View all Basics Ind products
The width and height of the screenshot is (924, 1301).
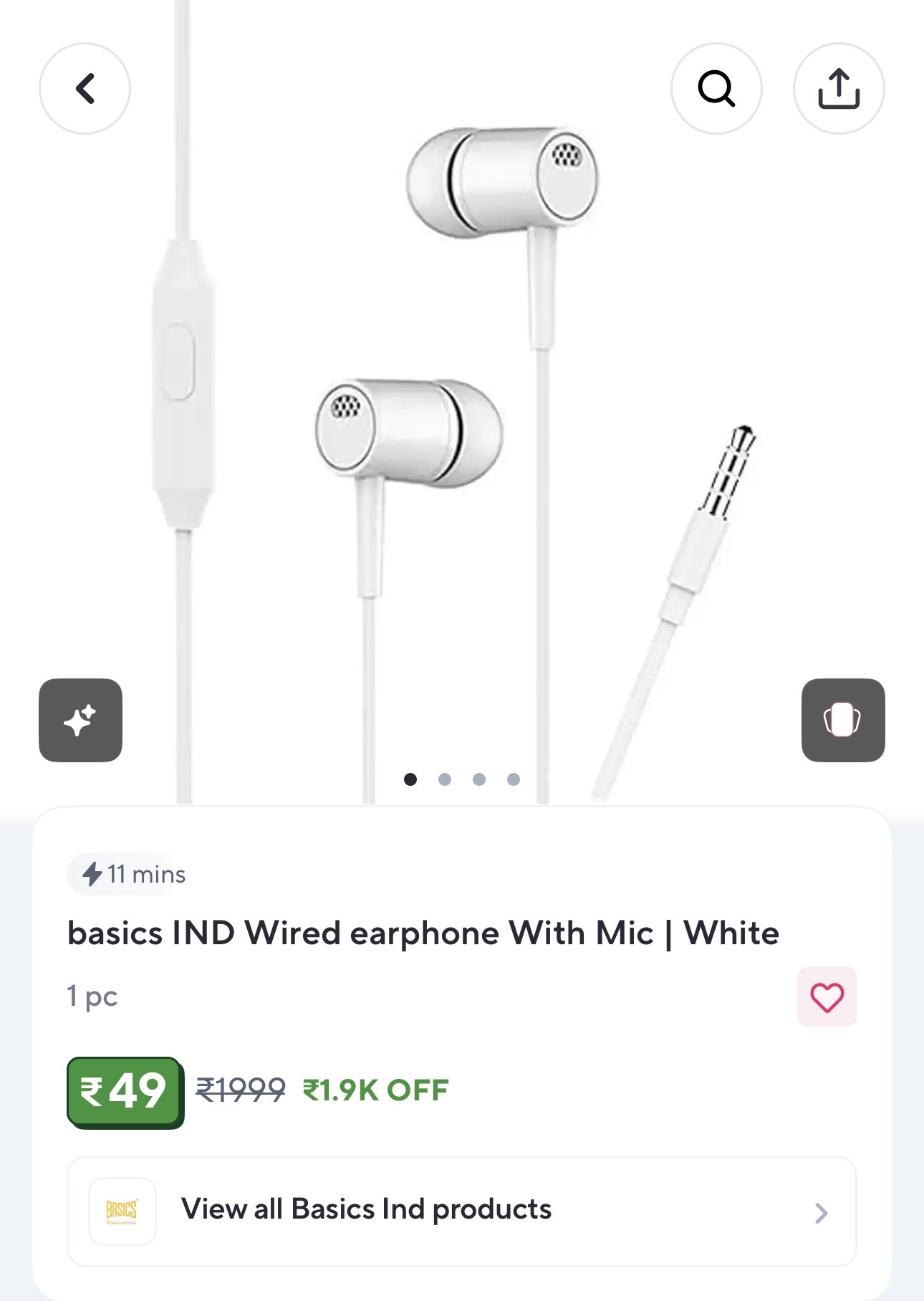click(x=461, y=1211)
